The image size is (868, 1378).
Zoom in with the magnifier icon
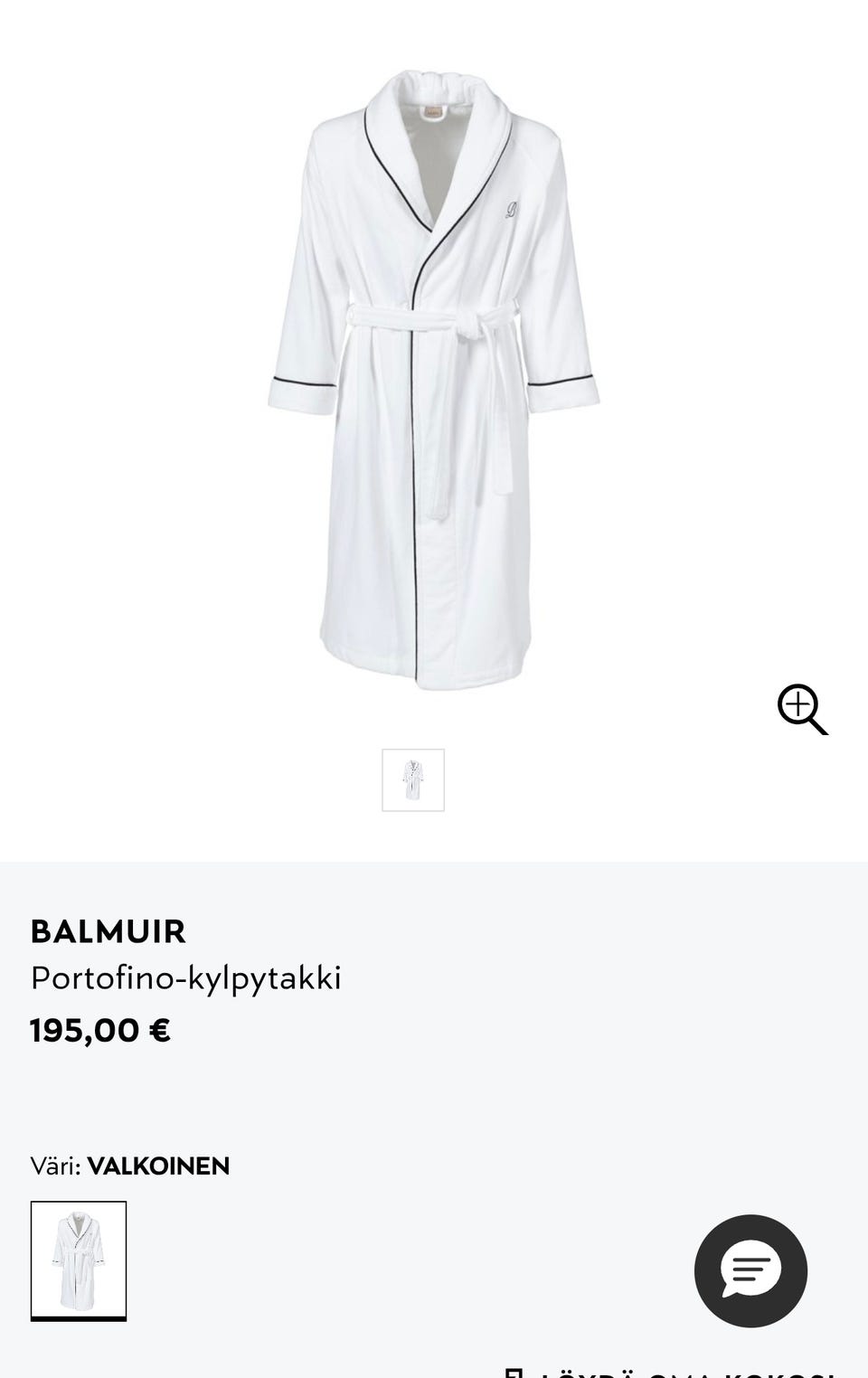click(x=802, y=709)
